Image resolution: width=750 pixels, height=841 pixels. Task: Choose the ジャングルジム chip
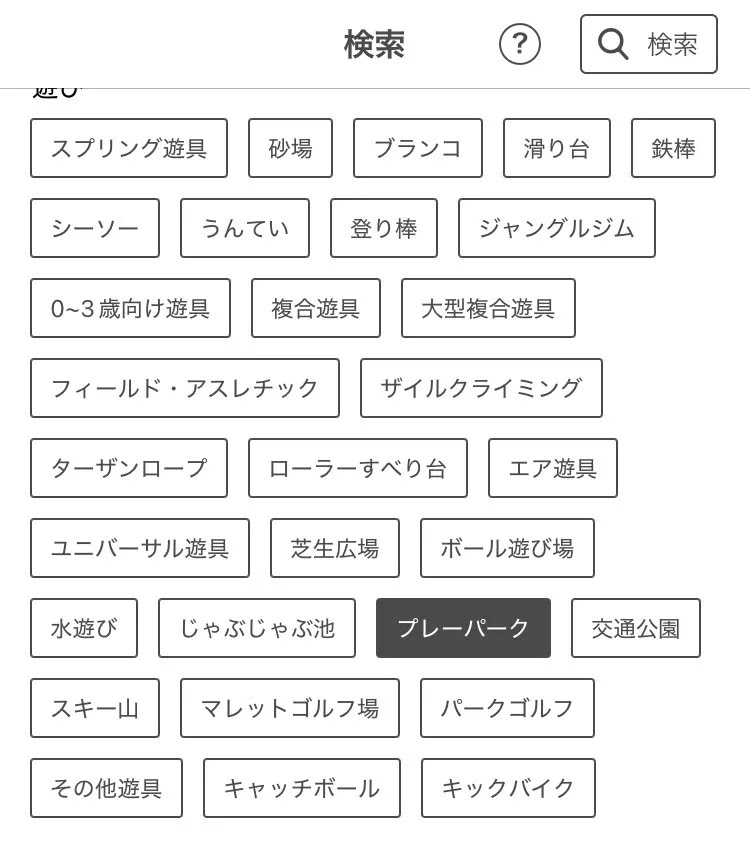coord(556,228)
